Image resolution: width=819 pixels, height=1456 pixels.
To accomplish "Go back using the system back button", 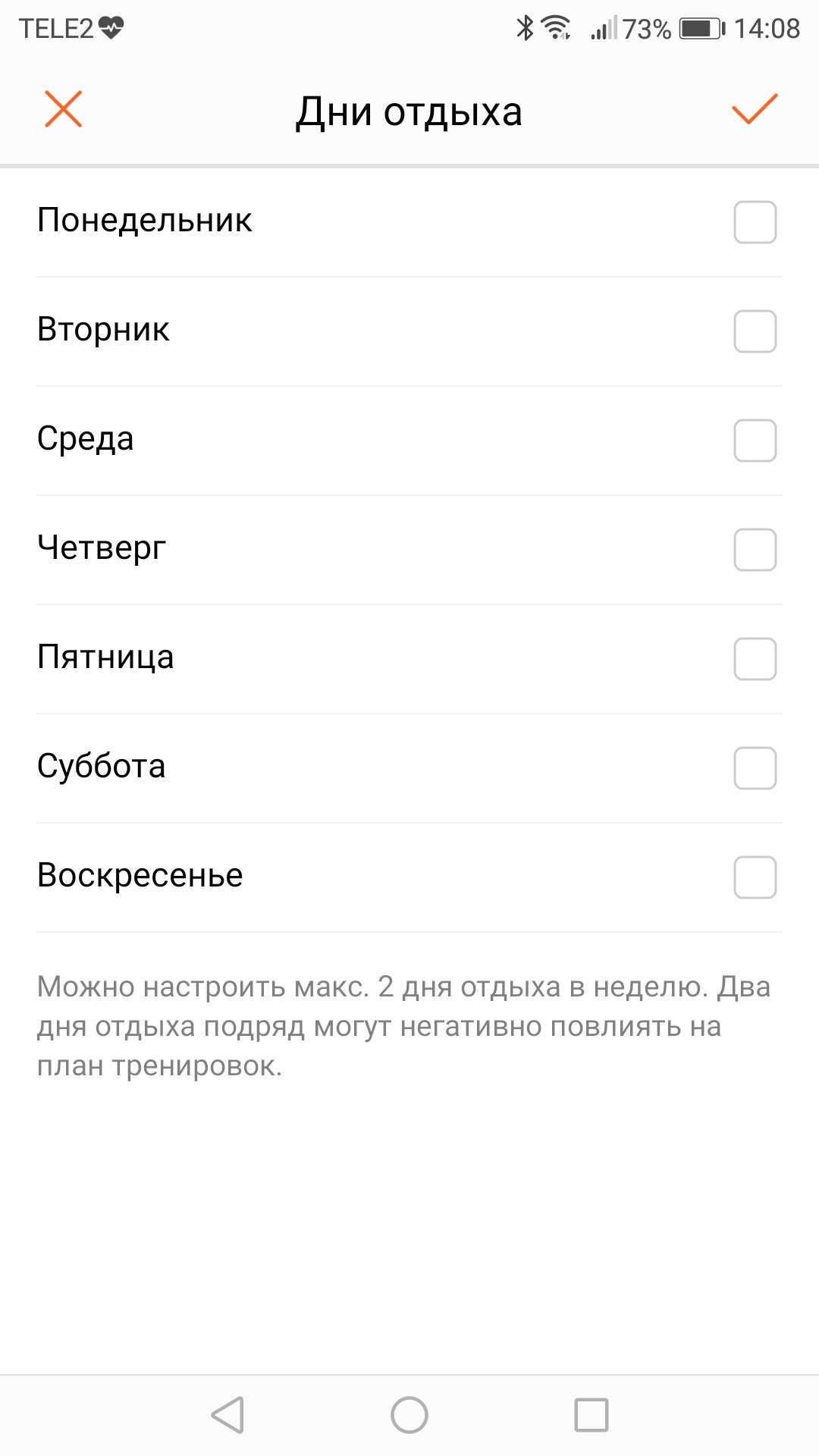I will (x=227, y=1415).
